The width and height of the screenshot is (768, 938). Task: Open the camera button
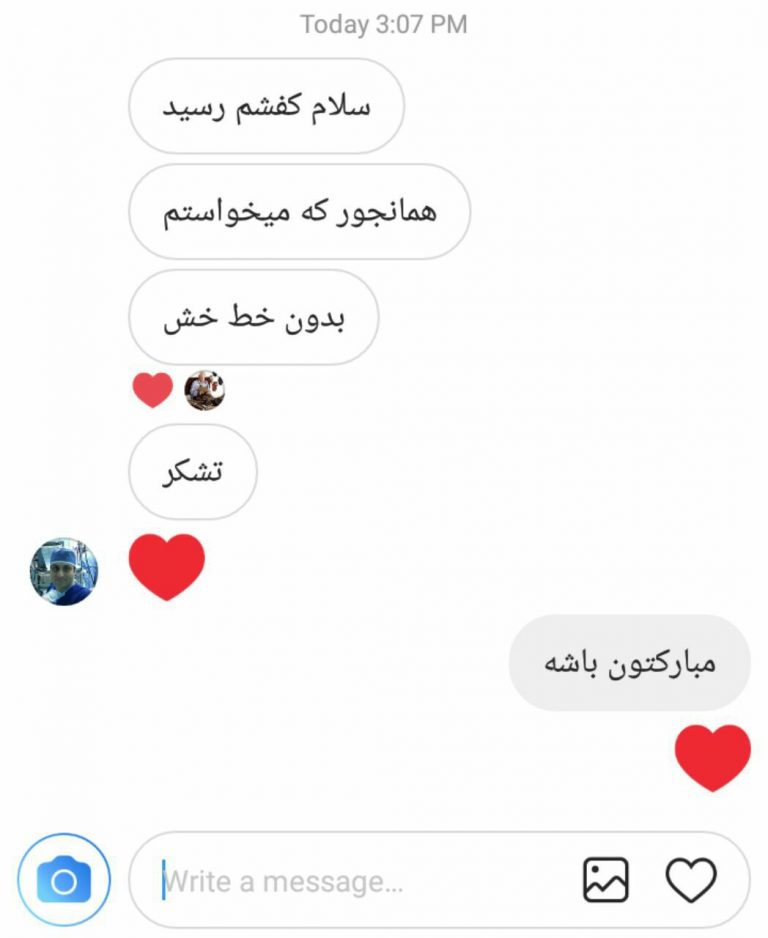pyautogui.click(x=64, y=881)
